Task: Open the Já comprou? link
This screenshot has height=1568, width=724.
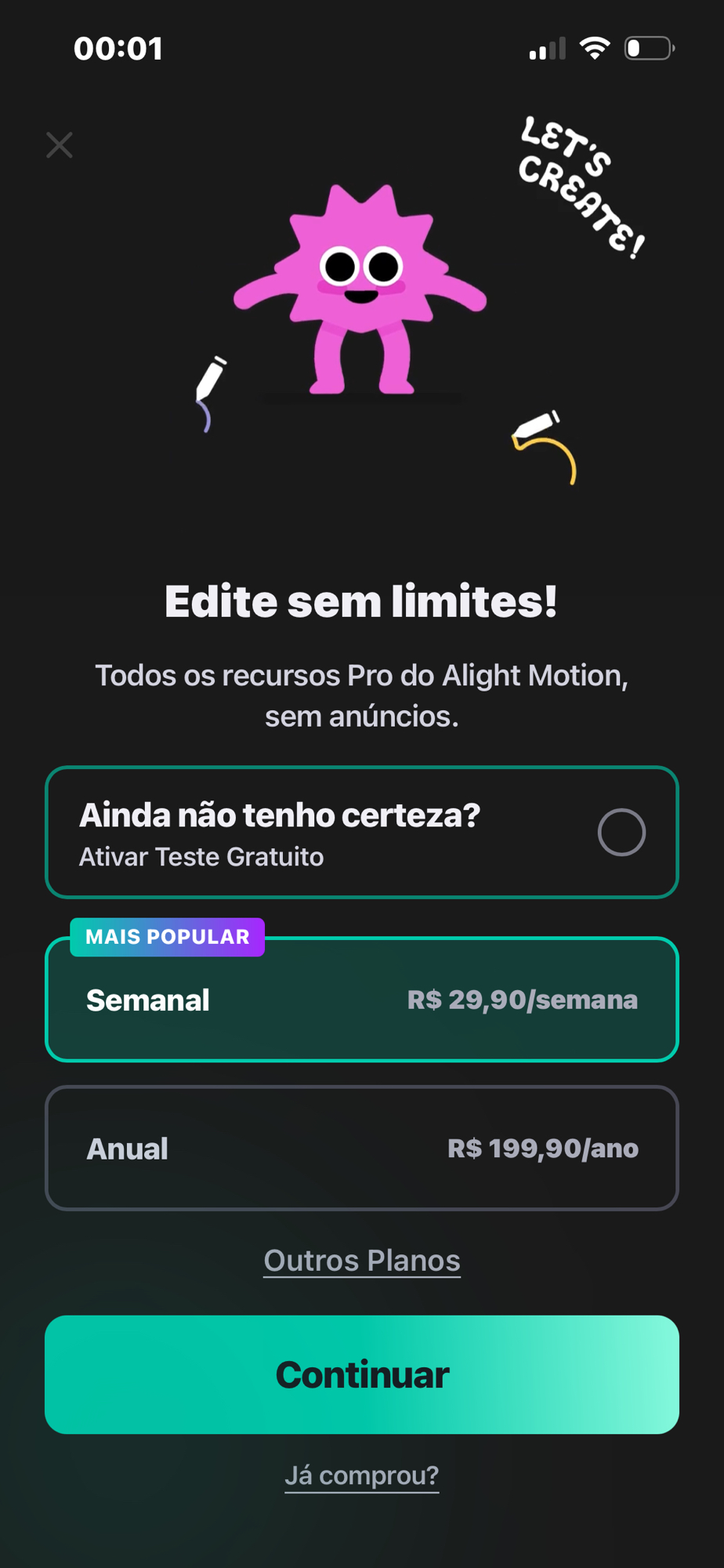Action: [x=361, y=1475]
